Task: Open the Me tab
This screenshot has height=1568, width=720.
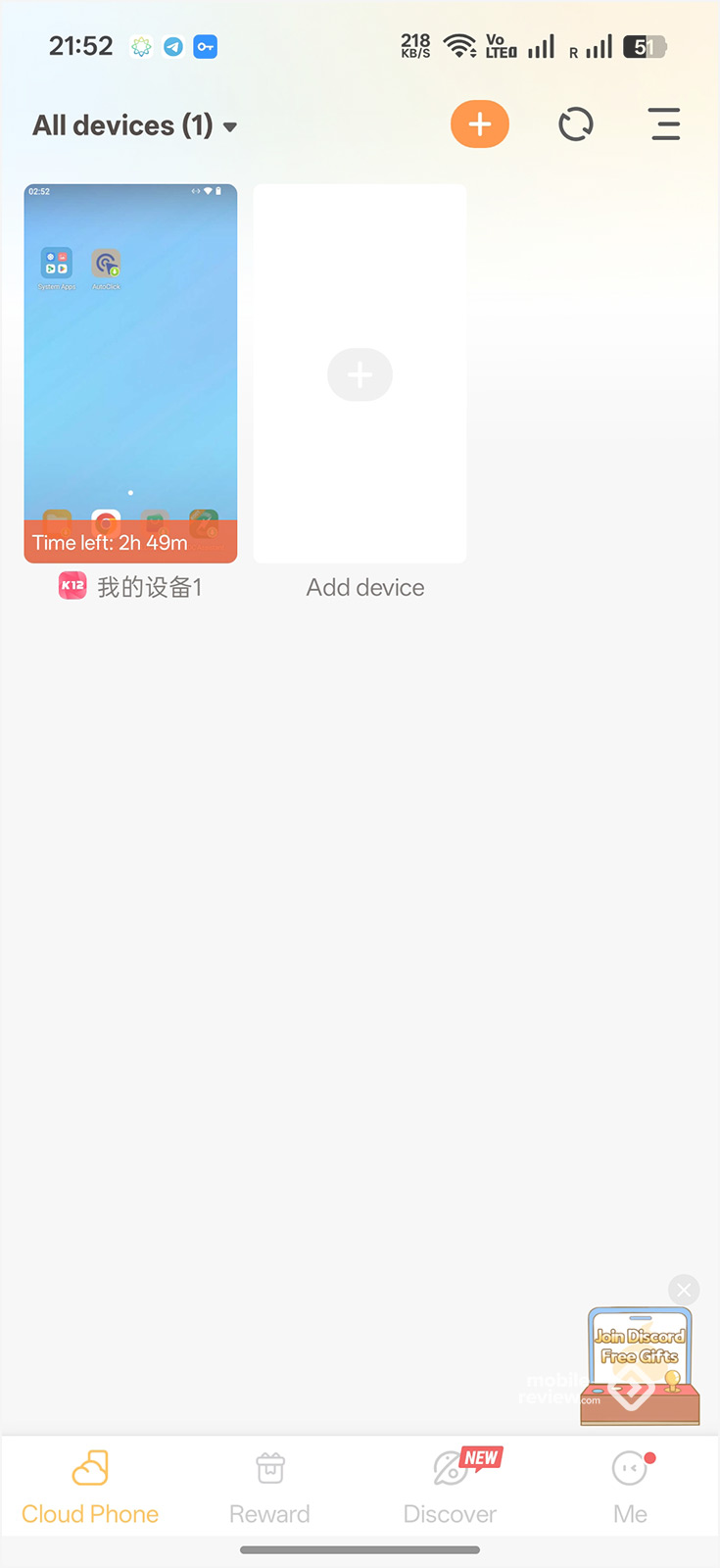Action: 630,1487
